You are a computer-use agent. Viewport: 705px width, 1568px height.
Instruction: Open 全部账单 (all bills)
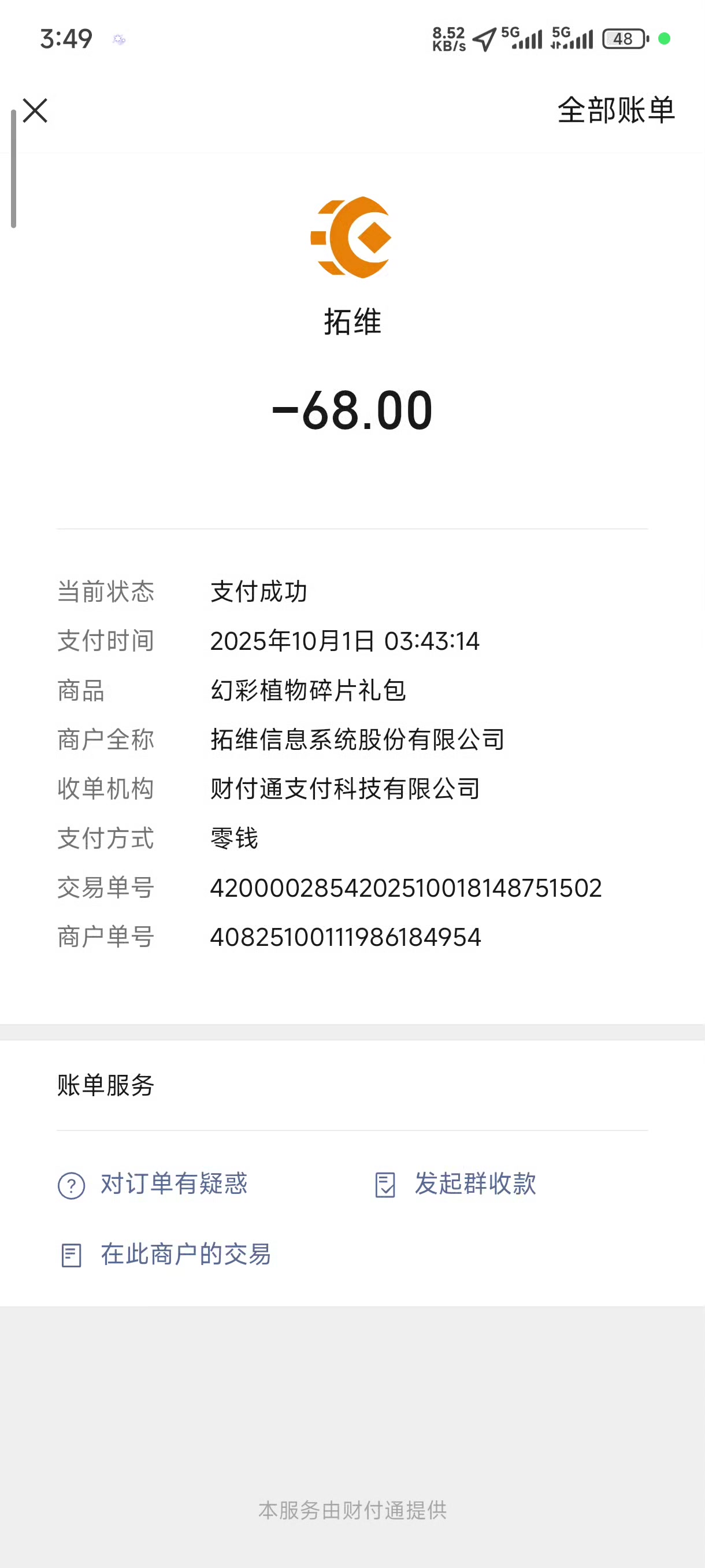[x=615, y=111]
